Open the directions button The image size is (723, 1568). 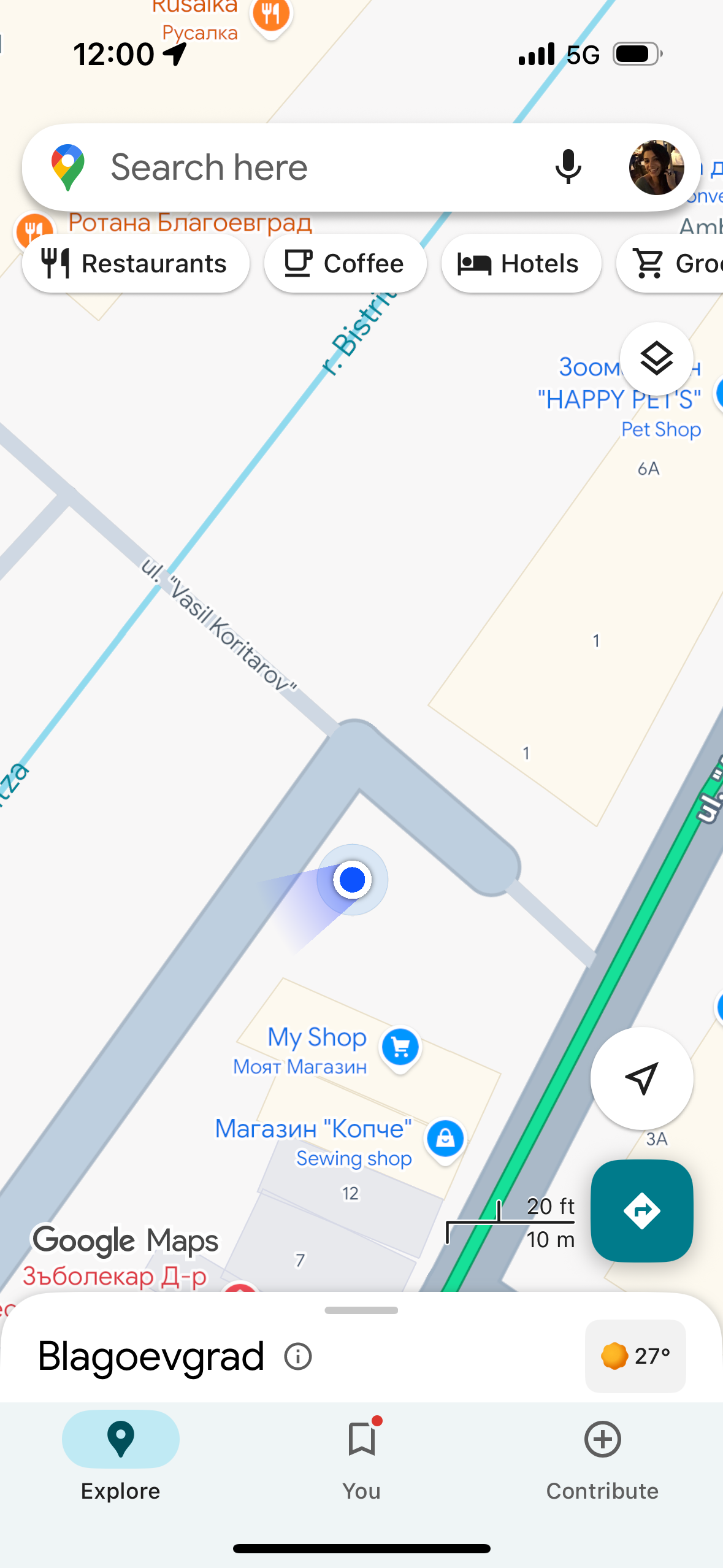point(641,1210)
